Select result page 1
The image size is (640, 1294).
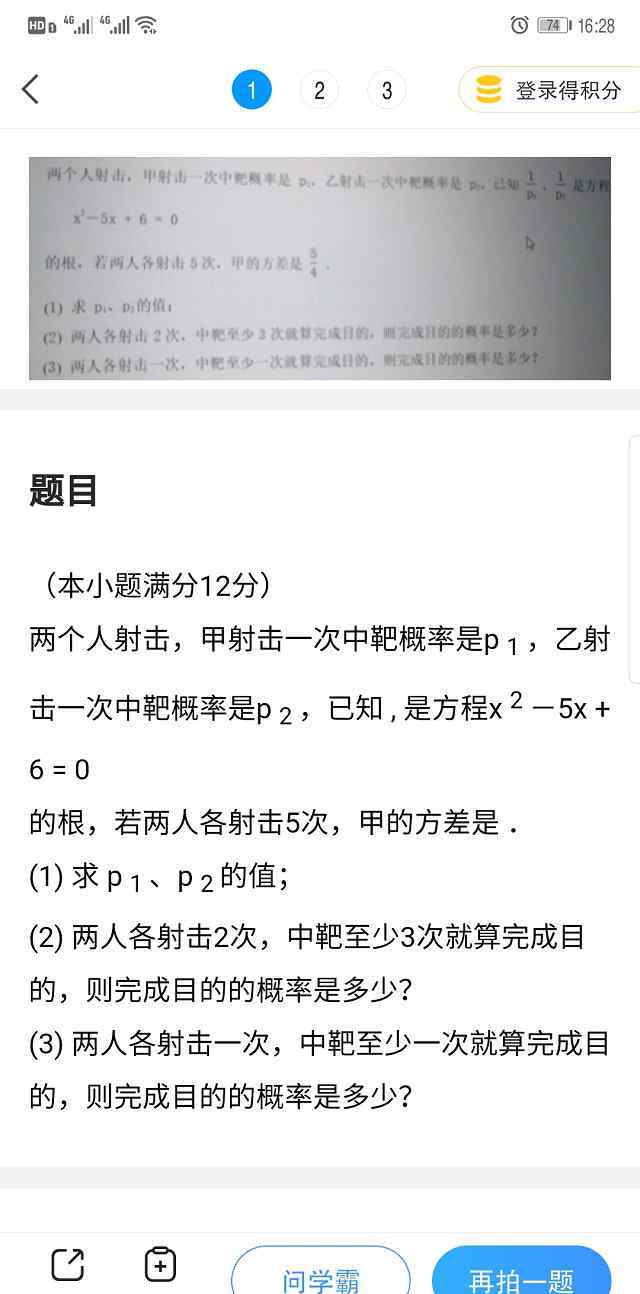coord(252,90)
